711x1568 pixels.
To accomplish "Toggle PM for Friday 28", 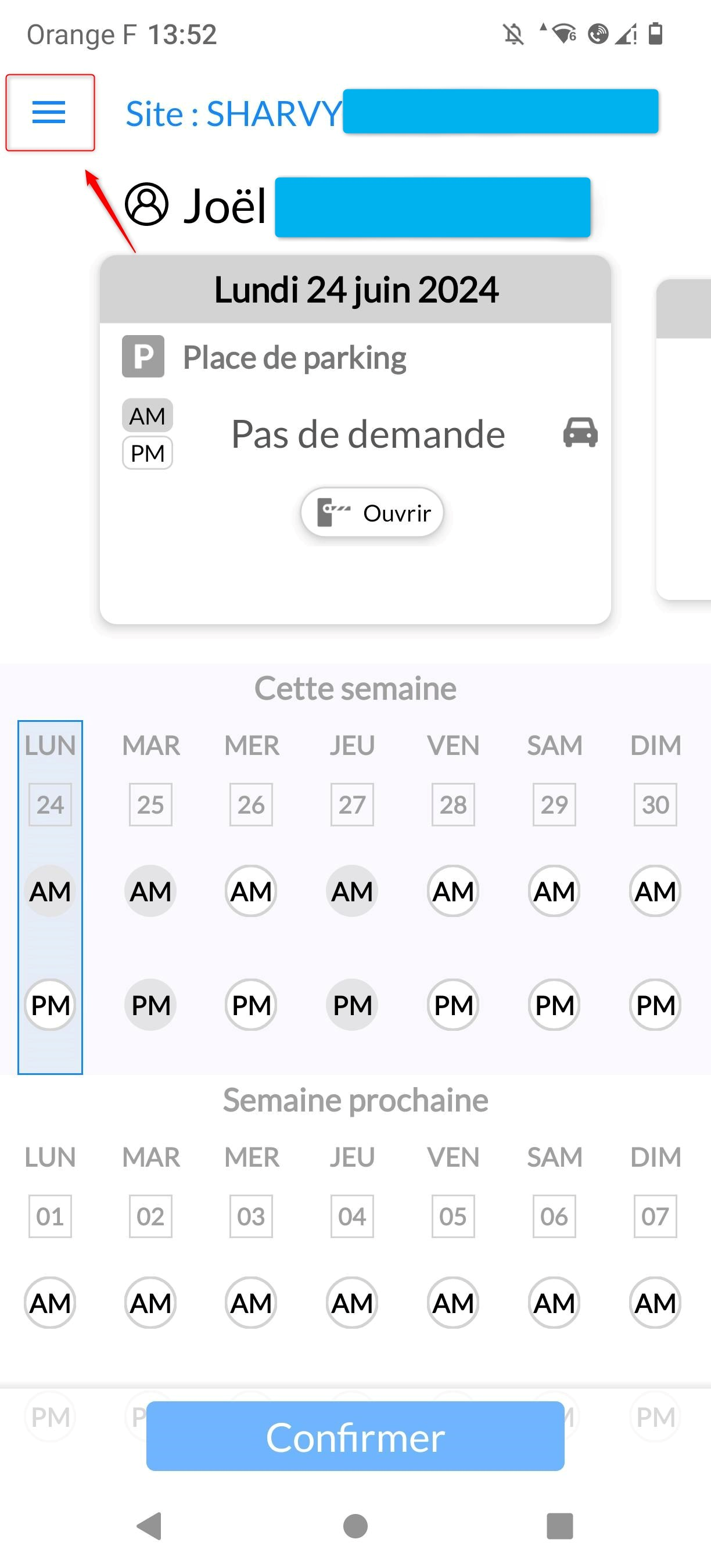I will click(453, 1004).
